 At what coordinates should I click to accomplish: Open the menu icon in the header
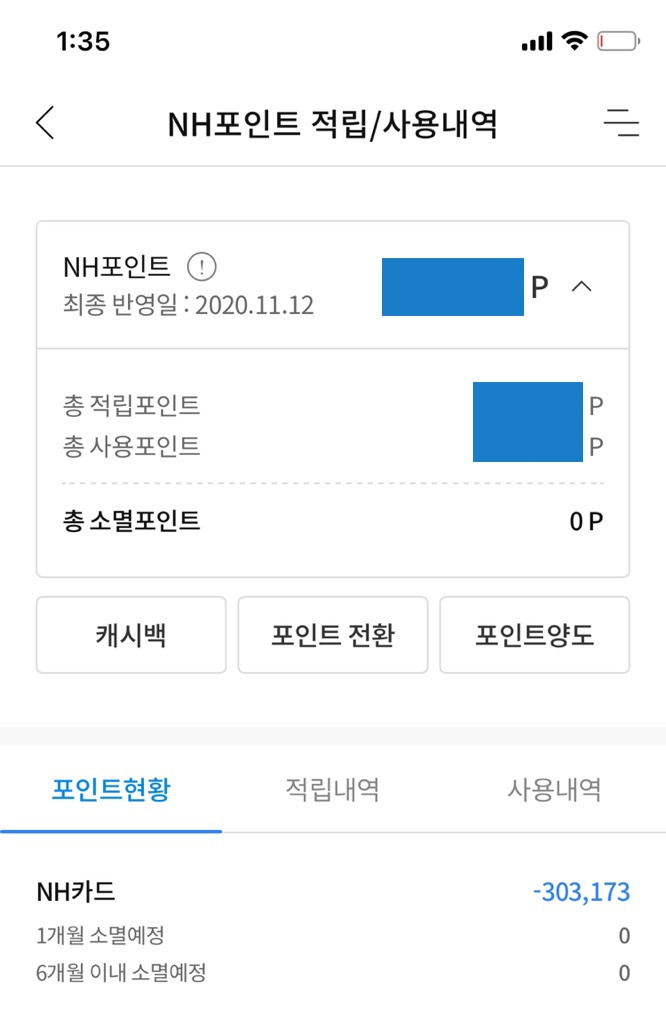click(x=621, y=123)
